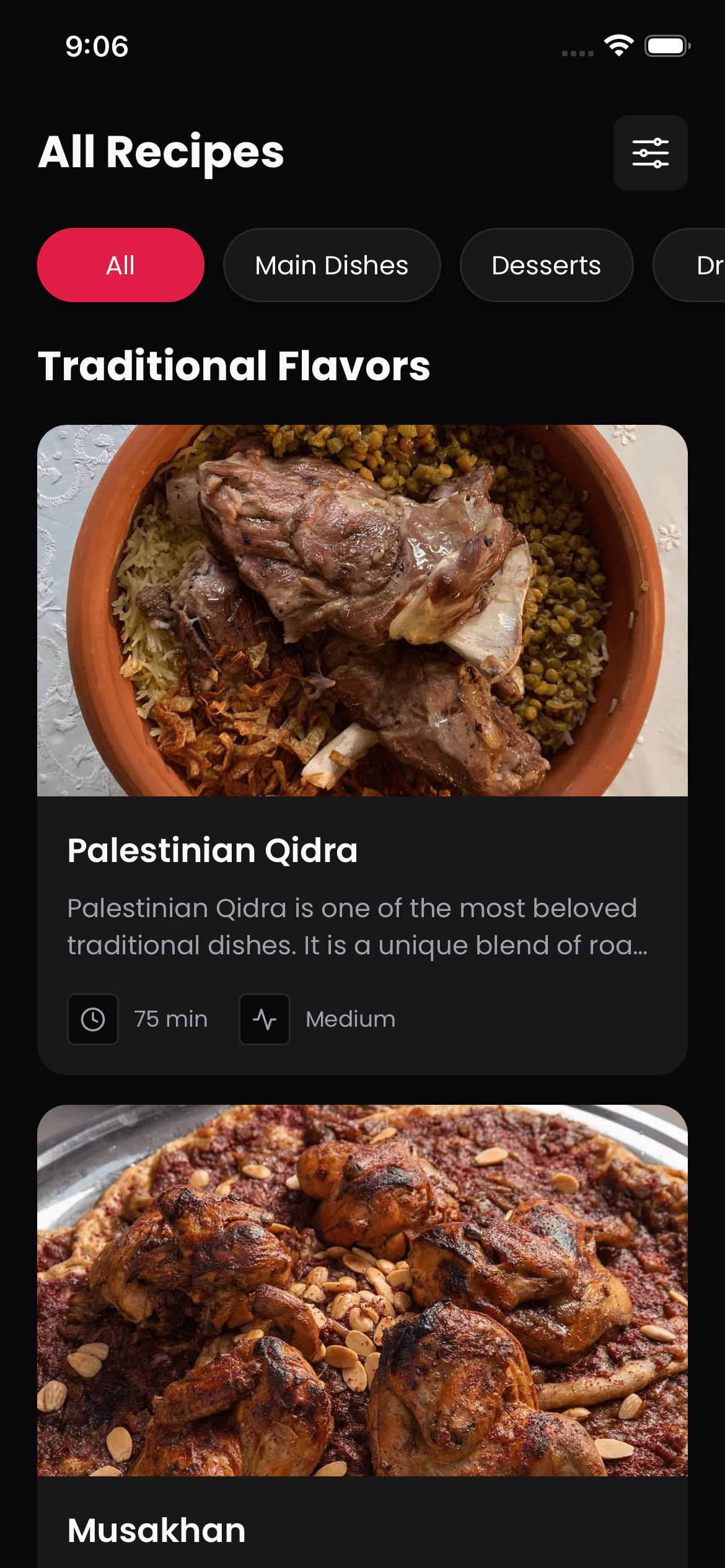Select the All filter chip
Viewport: 725px width, 1568px height.
pyautogui.click(x=121, y=264)
